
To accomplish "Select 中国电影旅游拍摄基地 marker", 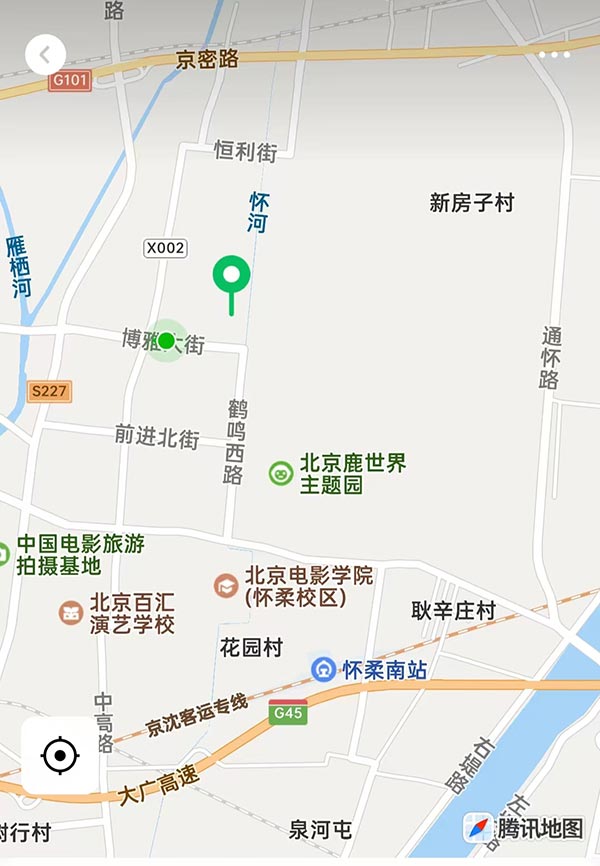I will pos(4,553).
